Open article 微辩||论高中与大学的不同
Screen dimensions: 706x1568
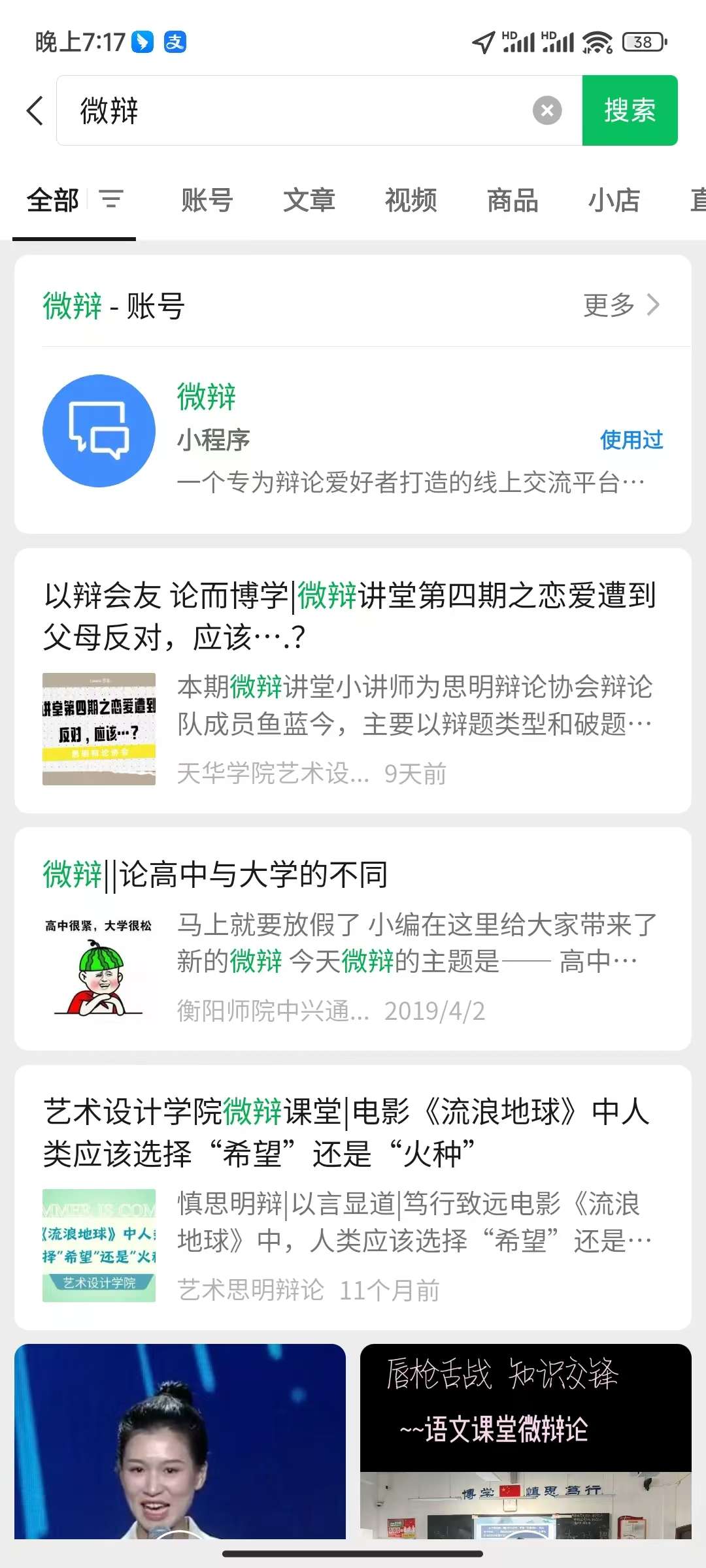[x=216, y=875]
